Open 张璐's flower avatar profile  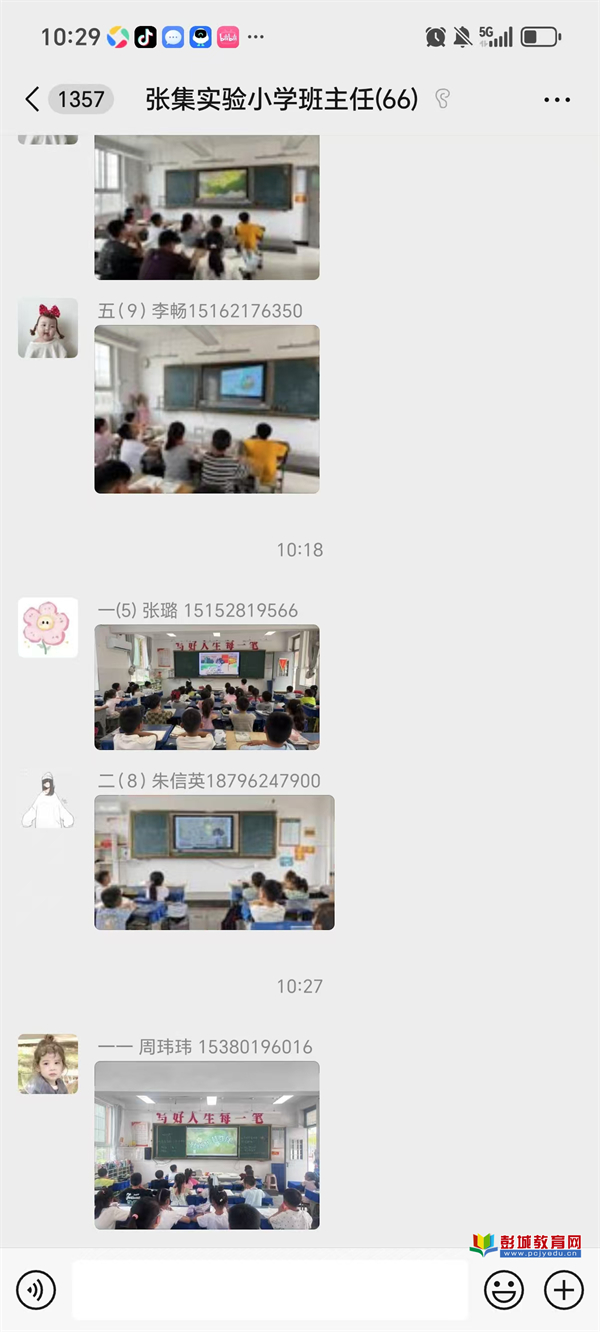click(x=48, y=628)
